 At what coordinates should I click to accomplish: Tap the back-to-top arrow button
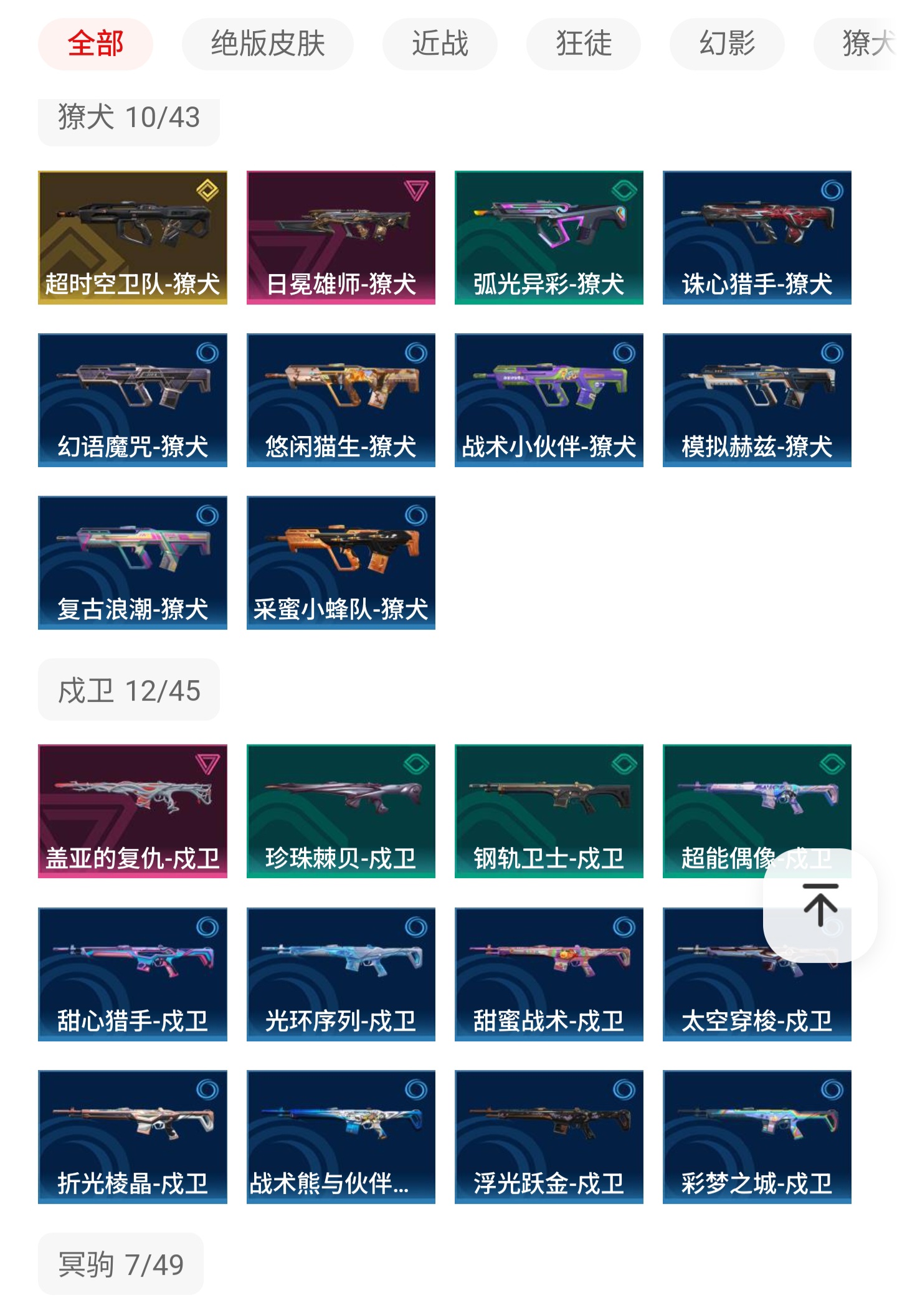(x=820, y=905)
